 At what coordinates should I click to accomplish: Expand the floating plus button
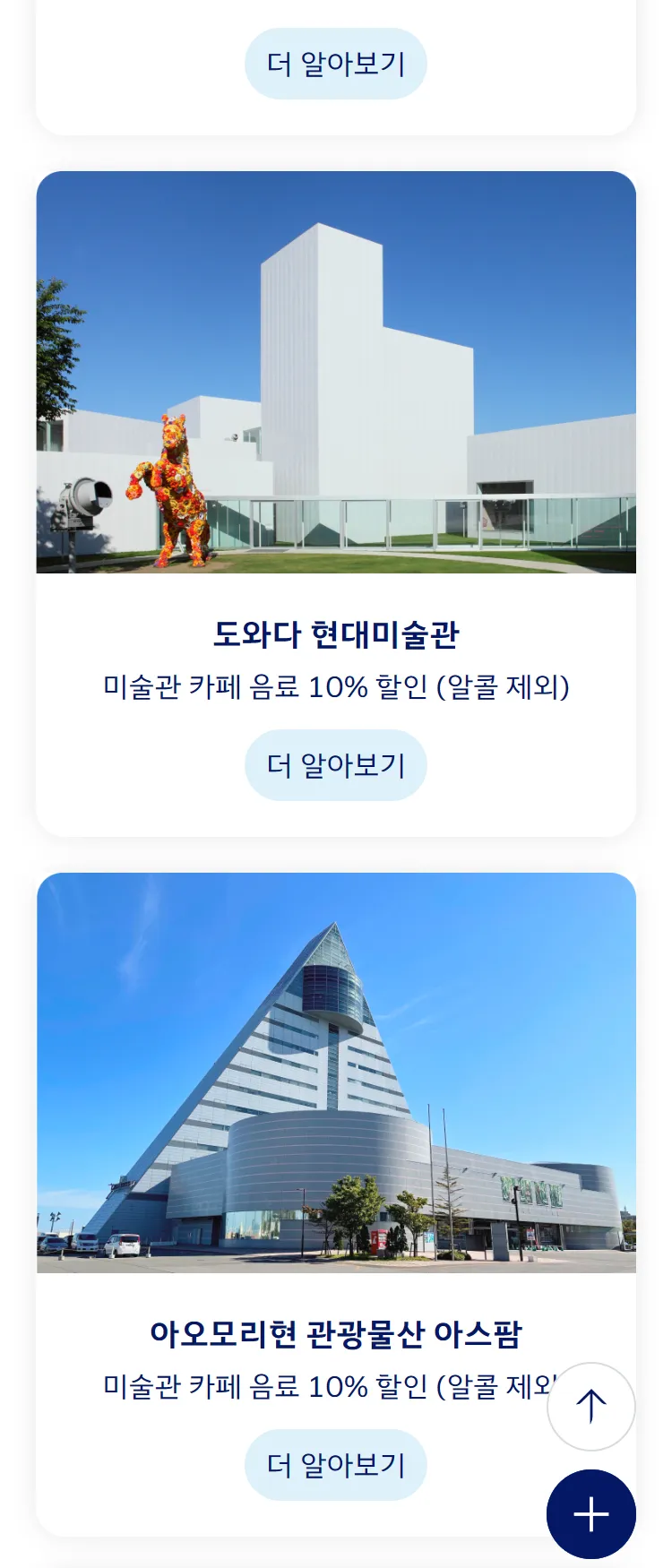[x=591, y=1514]
